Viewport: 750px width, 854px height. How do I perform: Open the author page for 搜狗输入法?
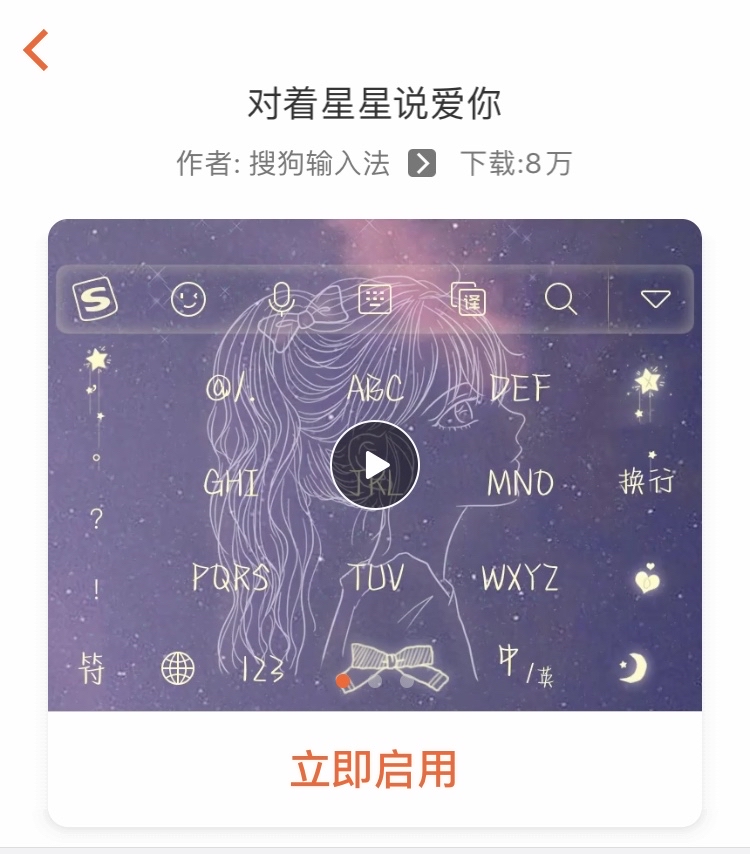click(422, 163)
